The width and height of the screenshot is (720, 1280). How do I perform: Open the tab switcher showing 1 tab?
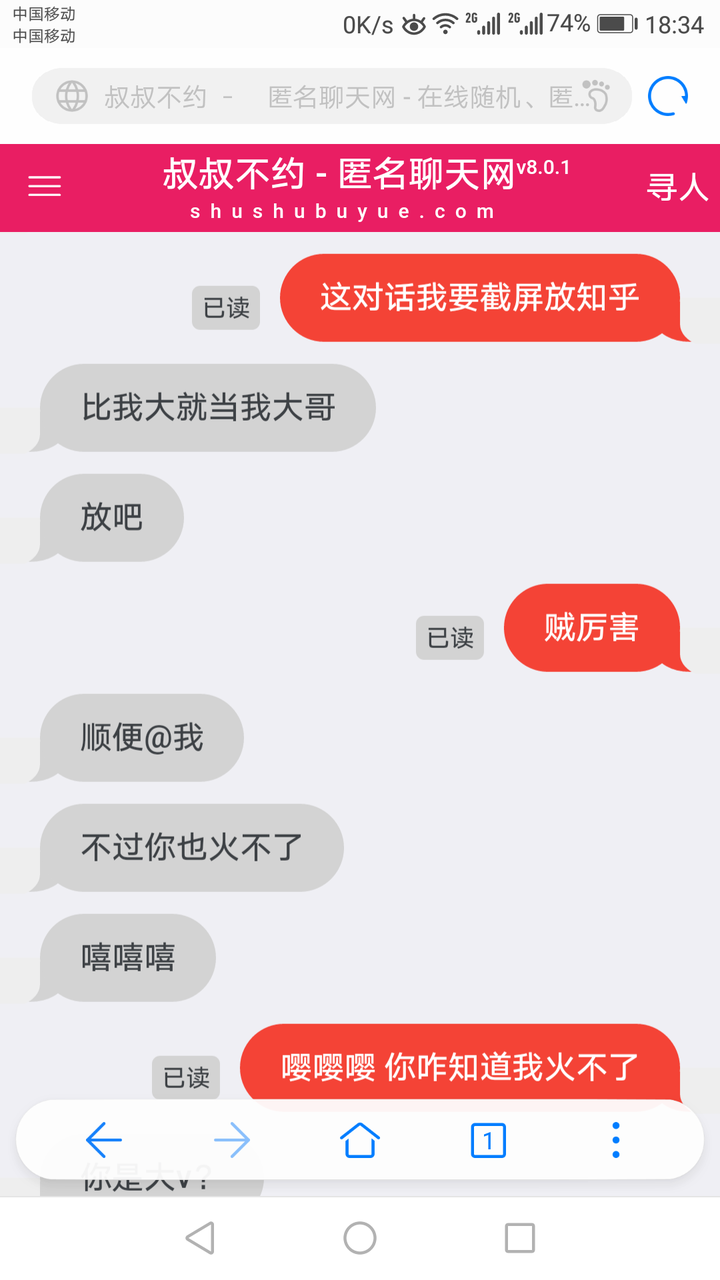click(x=487, y=1139)
